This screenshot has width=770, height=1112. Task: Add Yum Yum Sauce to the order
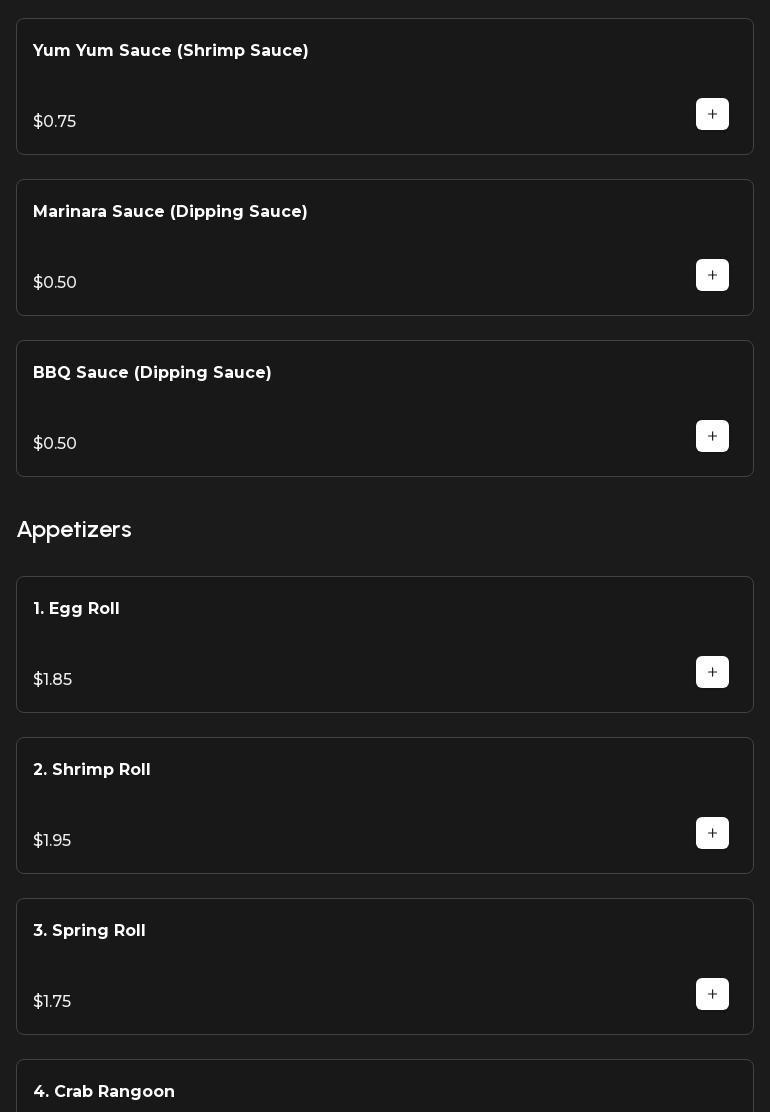pos(712,114)
